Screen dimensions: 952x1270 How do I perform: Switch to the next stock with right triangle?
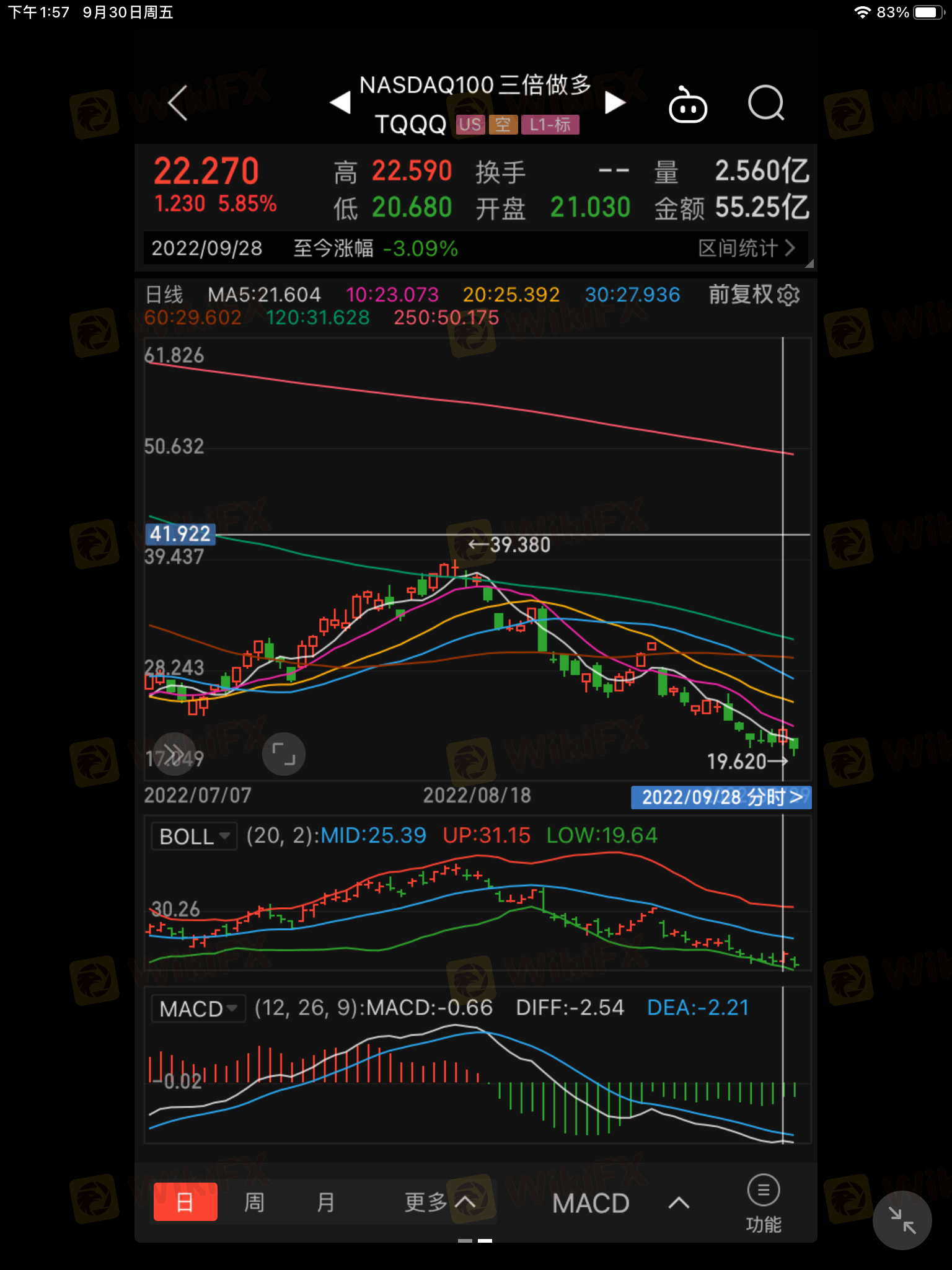[x=615, y=102]
